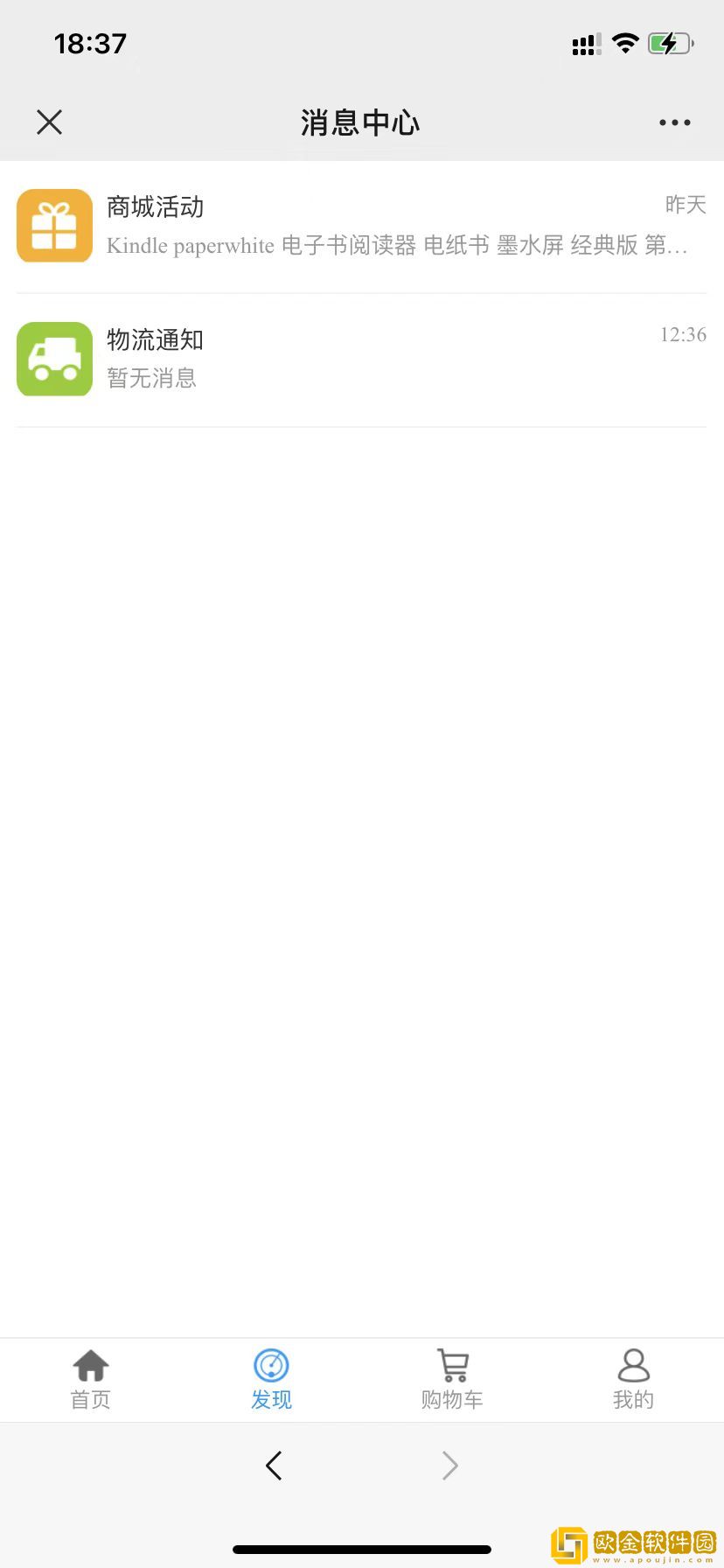Close the 消息中心 page

click(50, 122)
